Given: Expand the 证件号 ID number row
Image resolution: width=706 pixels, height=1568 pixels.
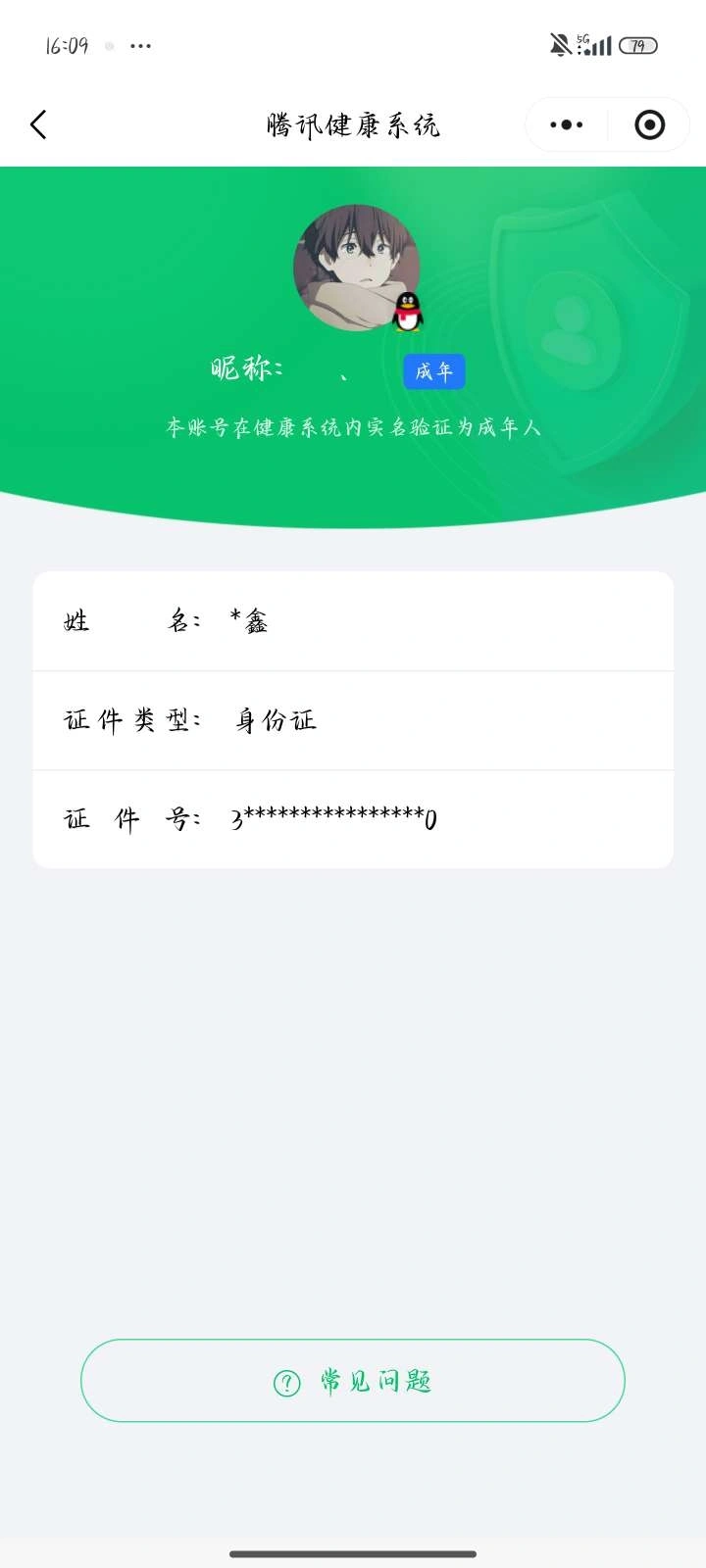Looking at the screenshot, I should [353, 819].
